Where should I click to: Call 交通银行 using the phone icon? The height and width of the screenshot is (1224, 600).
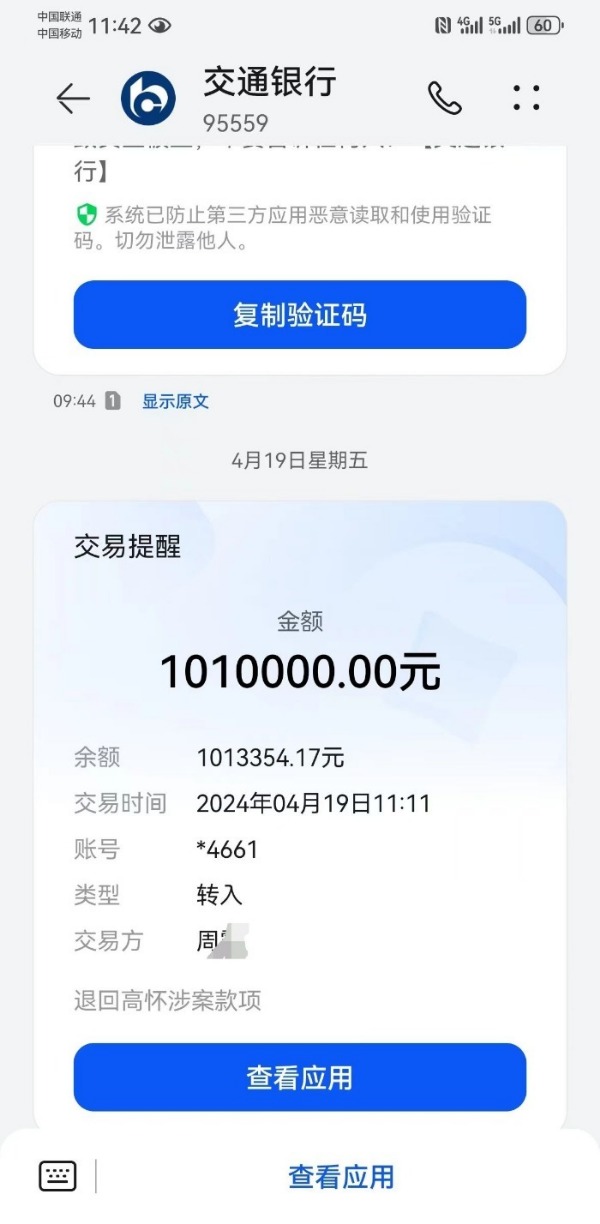(x=445, y=98)
